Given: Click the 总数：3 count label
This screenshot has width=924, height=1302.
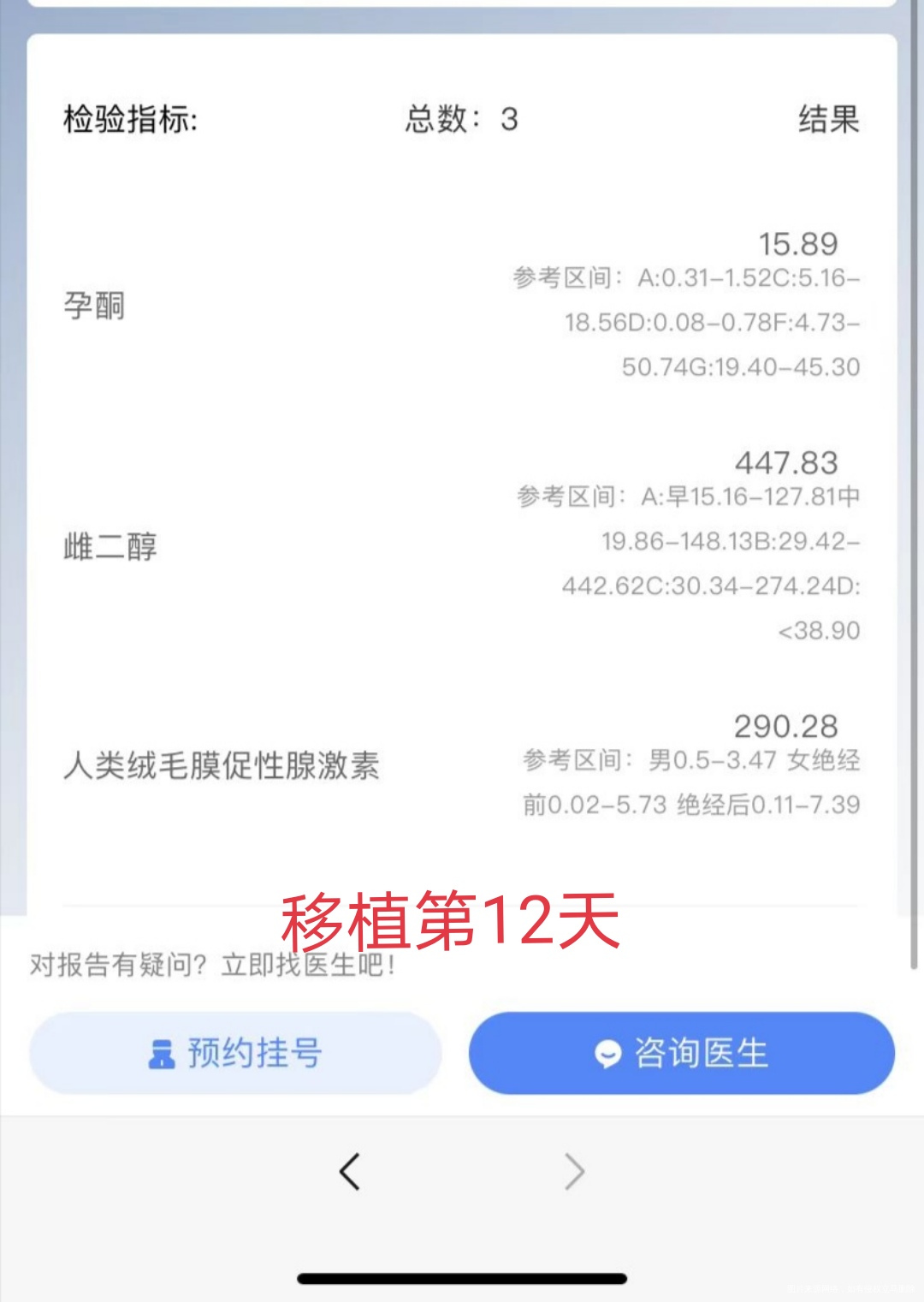Looking at the screenshot, I should tap(460, 120).
